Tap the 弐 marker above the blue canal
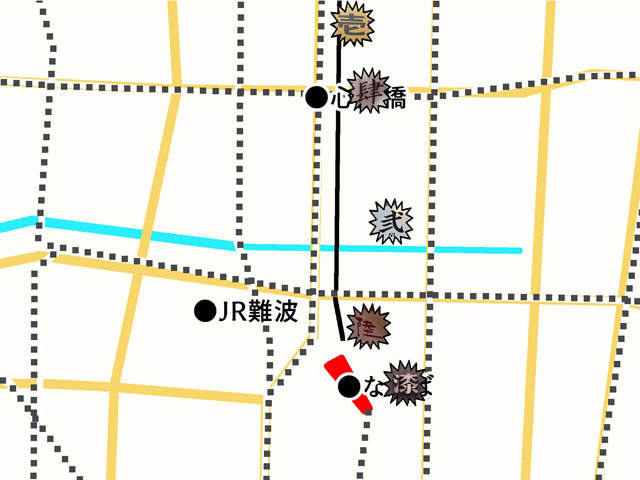The image size is (640, 480). coord(392,221)
